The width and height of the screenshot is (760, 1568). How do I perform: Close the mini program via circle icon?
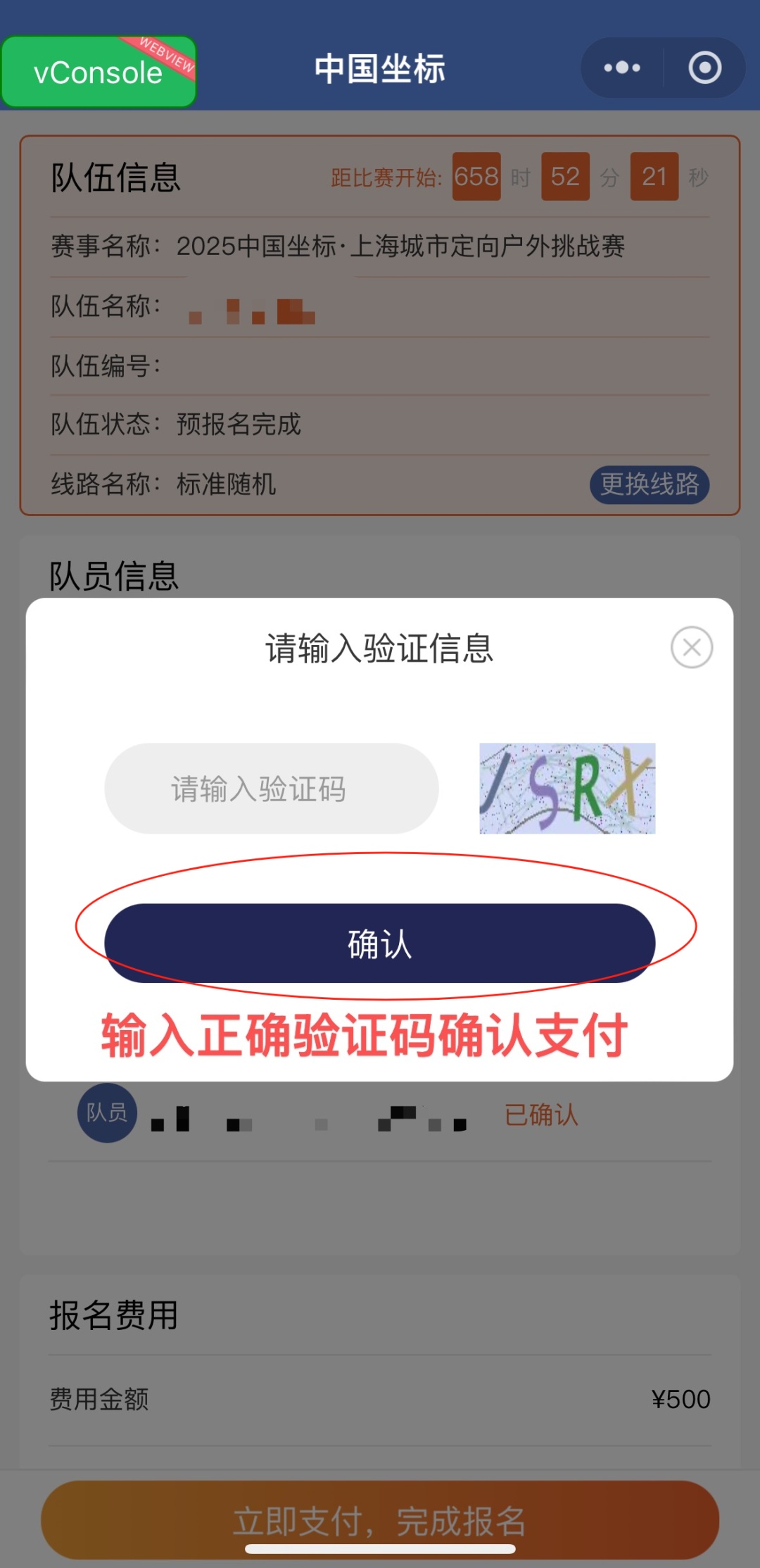pyautogui.click(x=704, y=68)
